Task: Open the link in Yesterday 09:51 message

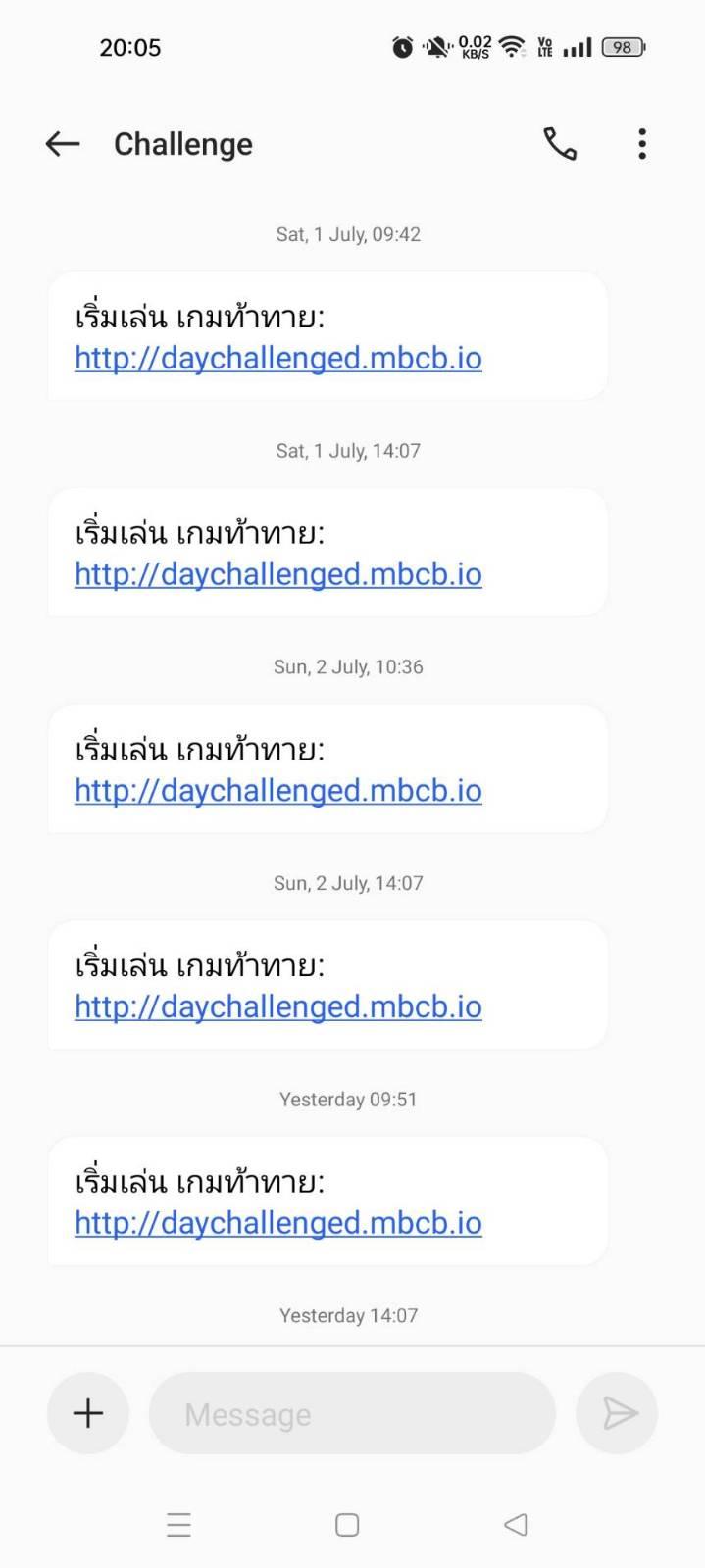Action: click(x=278, y=1223)
